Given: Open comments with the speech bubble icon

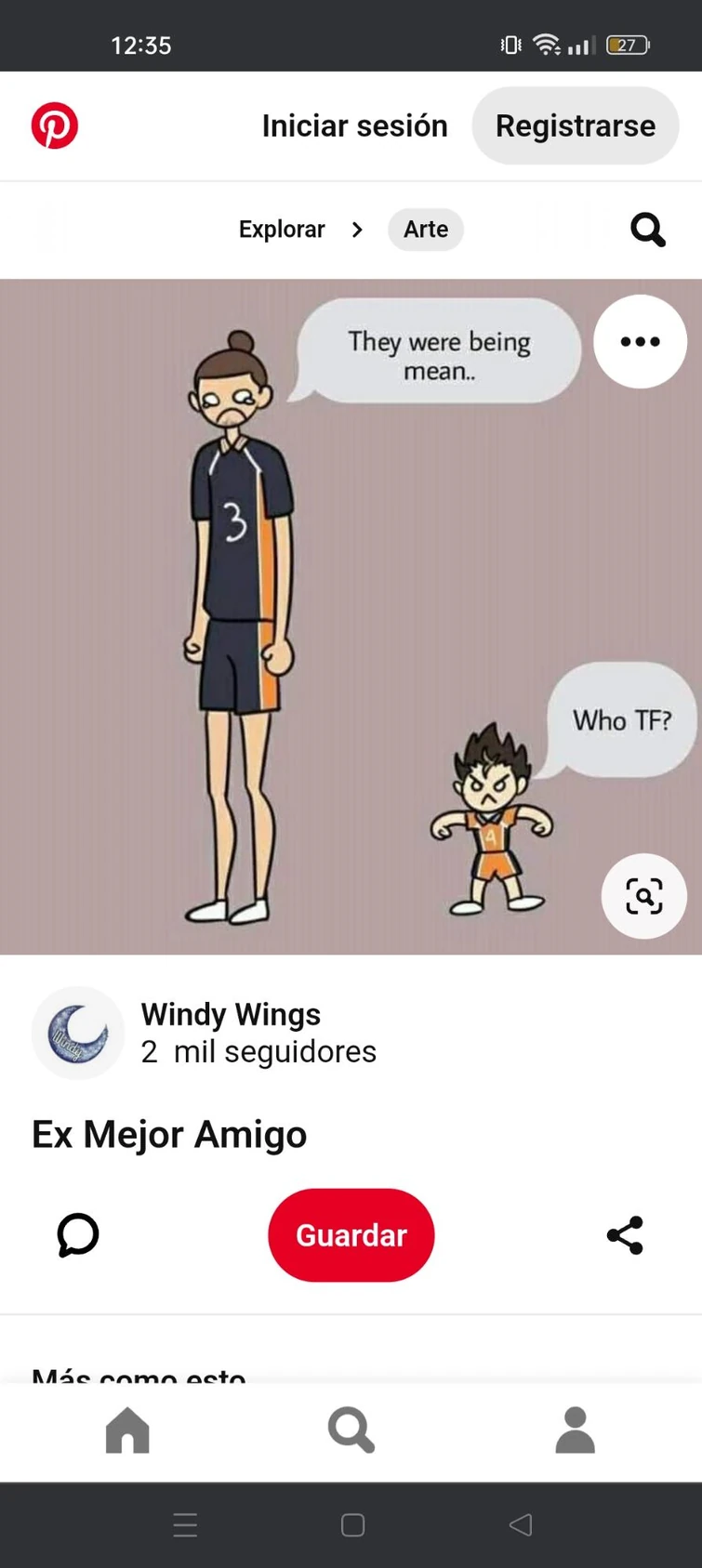Looking at the screenshot, I should click(78, 1235).
